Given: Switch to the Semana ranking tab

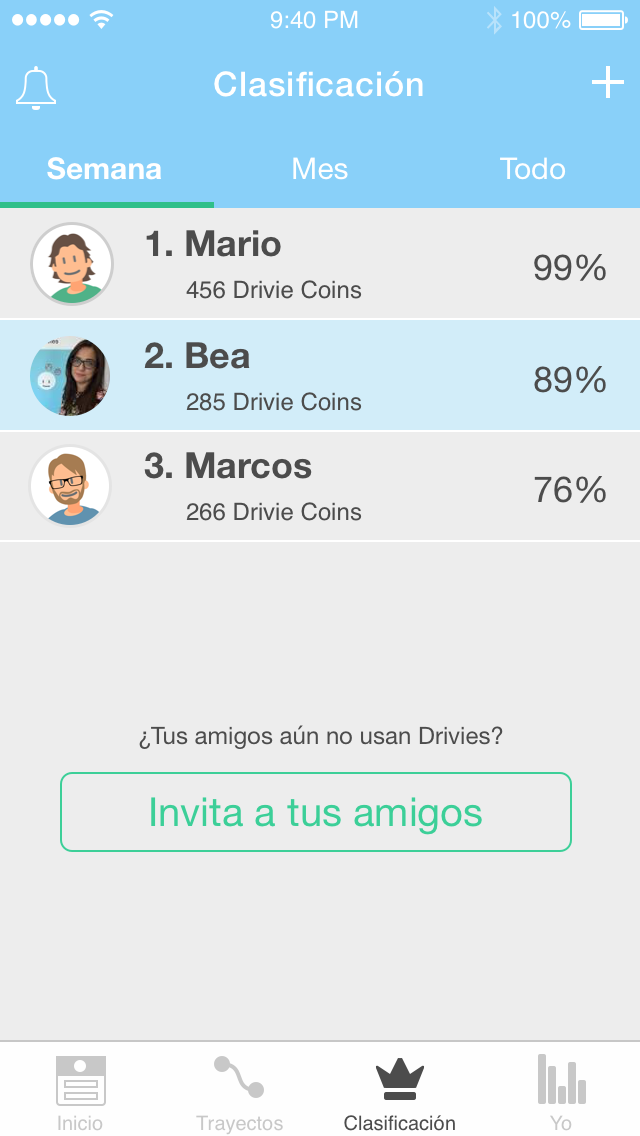Looking at the screenshot, I should 104,169.
